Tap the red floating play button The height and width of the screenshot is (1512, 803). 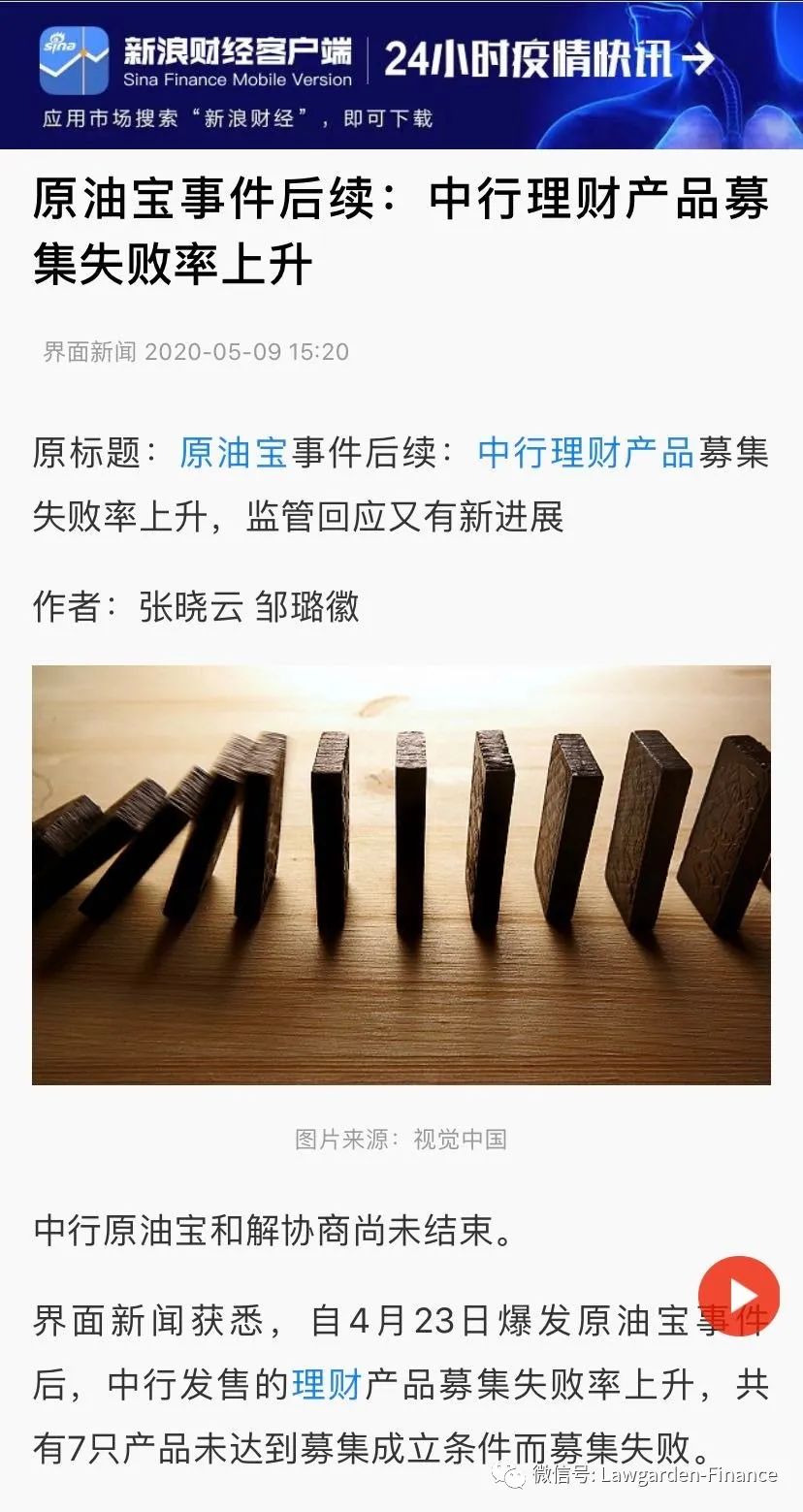pyautogui.click(x=739, y=1296)
